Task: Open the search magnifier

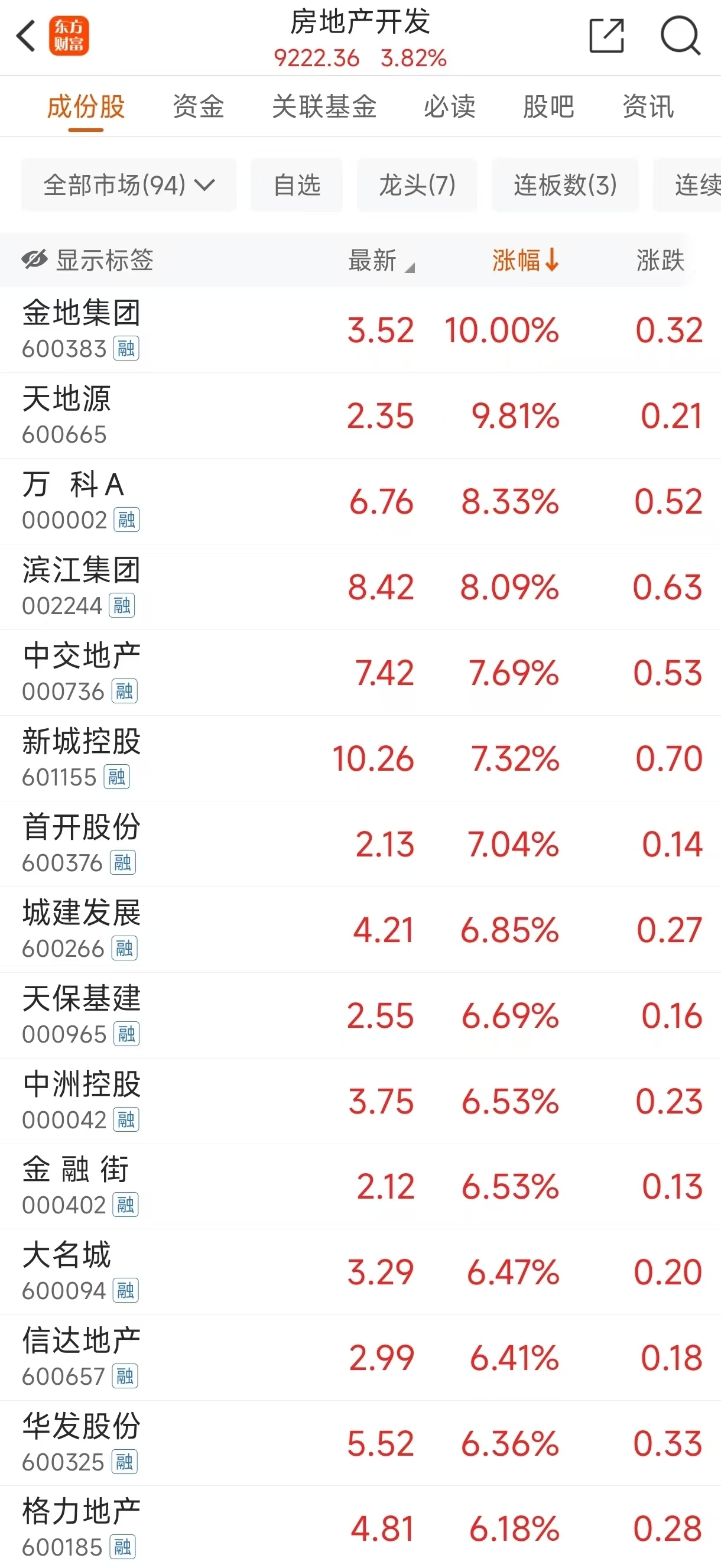Action: (x=680, y=36)
